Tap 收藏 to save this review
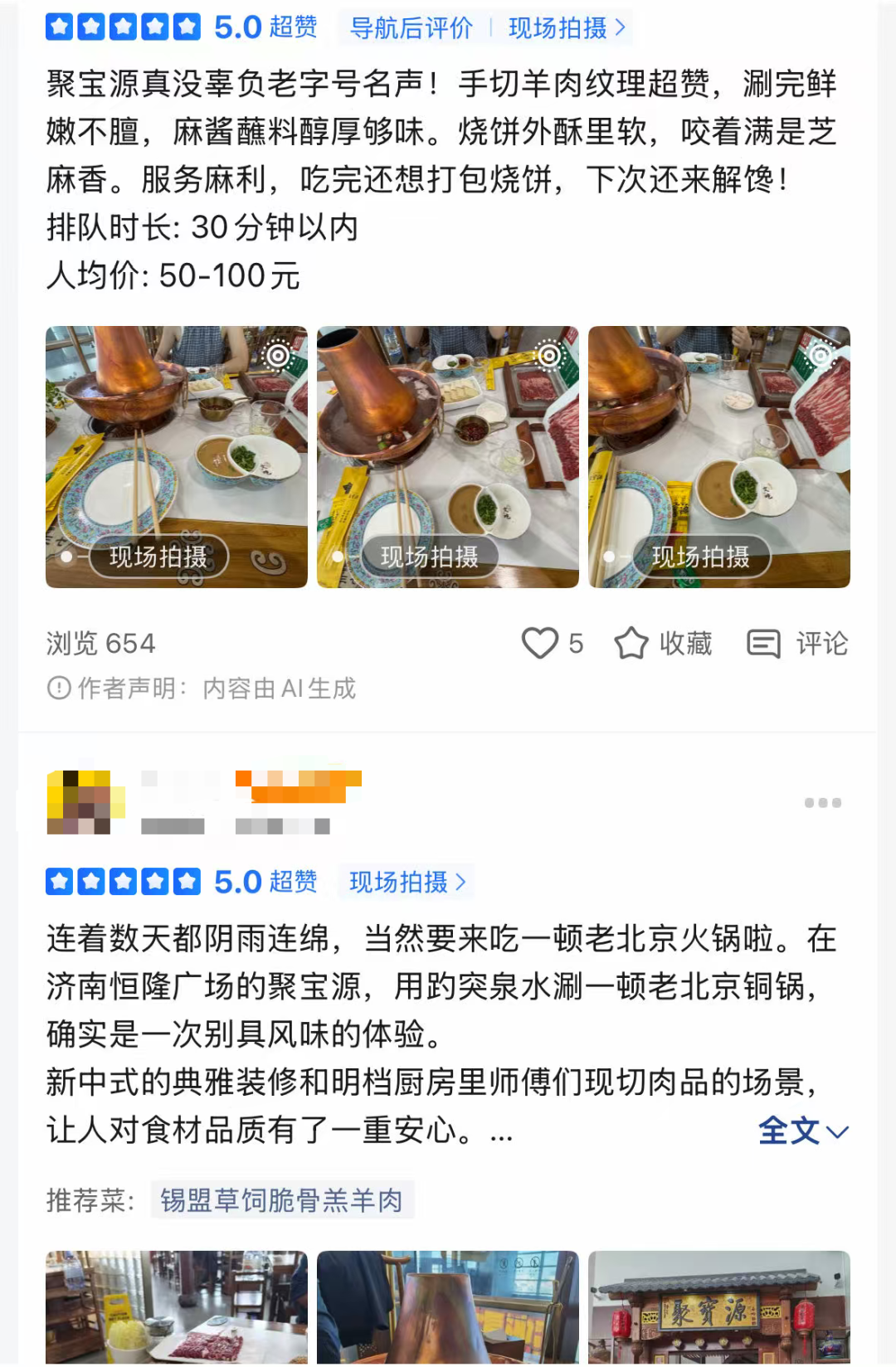896x1367 pixels. tap(664, 643)
